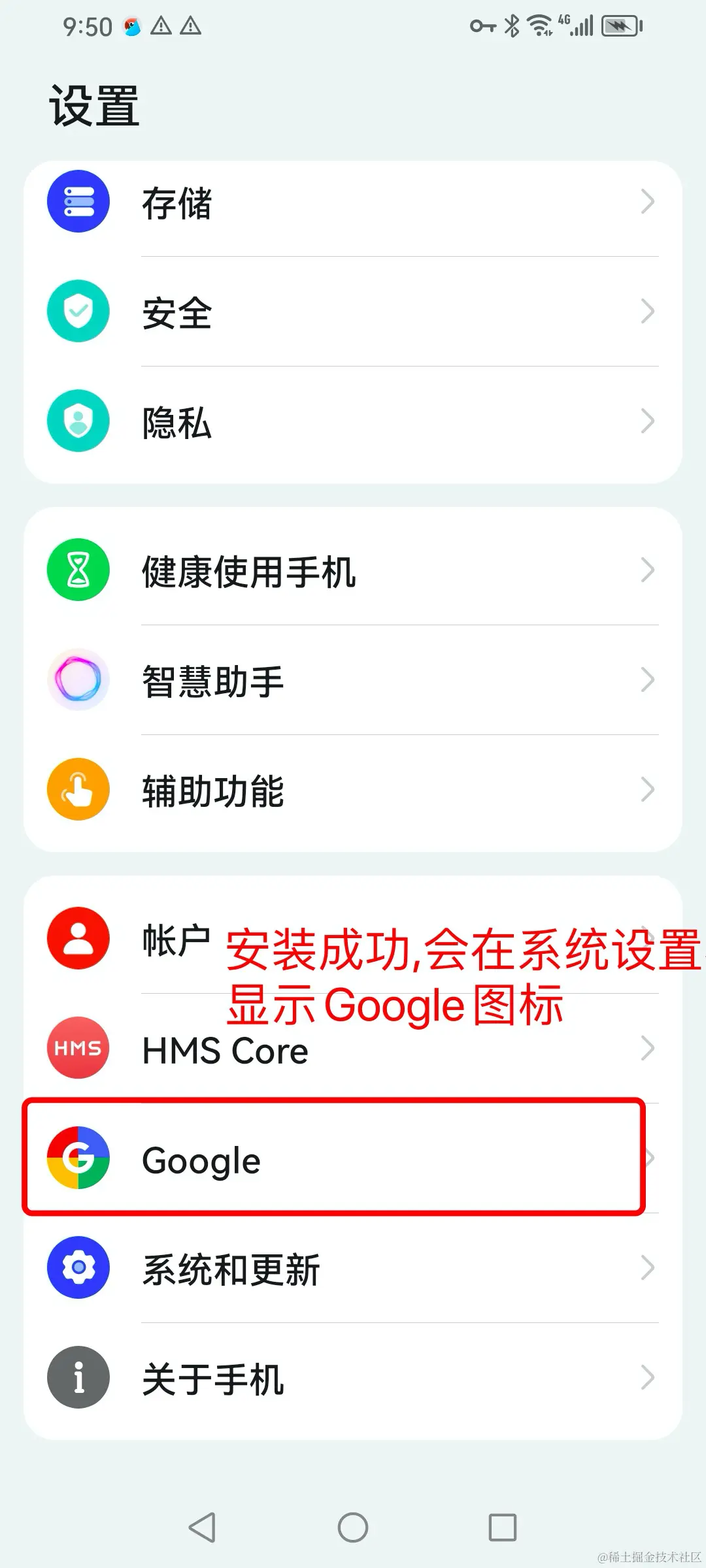Open HMS Core settings
706x1568 pixels.
pos(353,1049)
